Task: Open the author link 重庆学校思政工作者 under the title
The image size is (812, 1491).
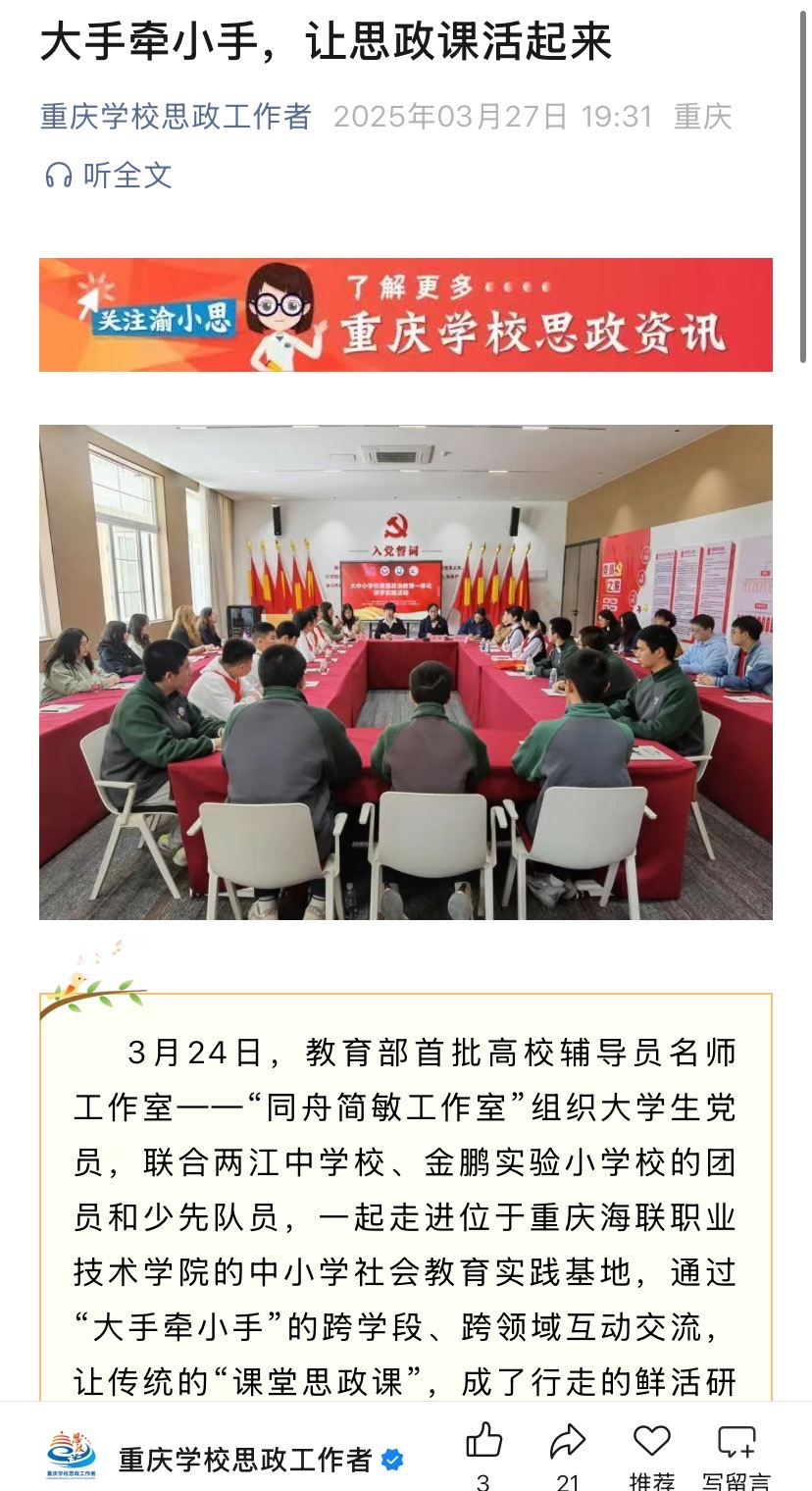Action: [176, 117]
